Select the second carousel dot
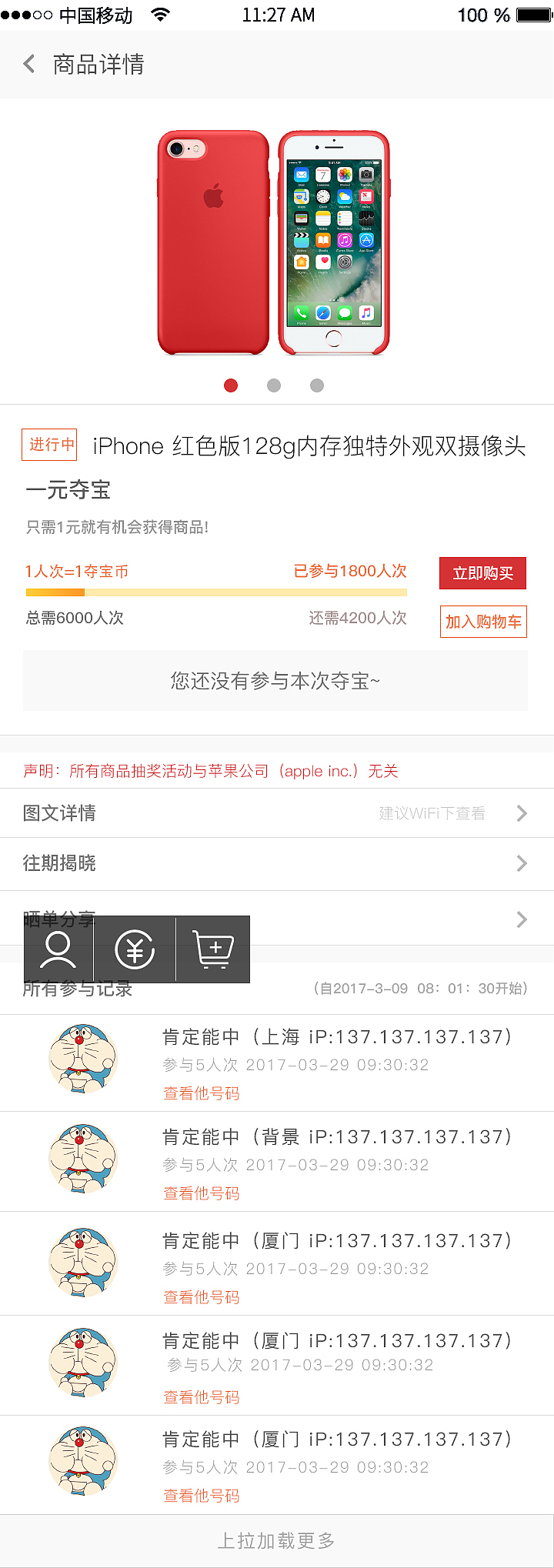 pyautogui.click(x=274, y=385)
